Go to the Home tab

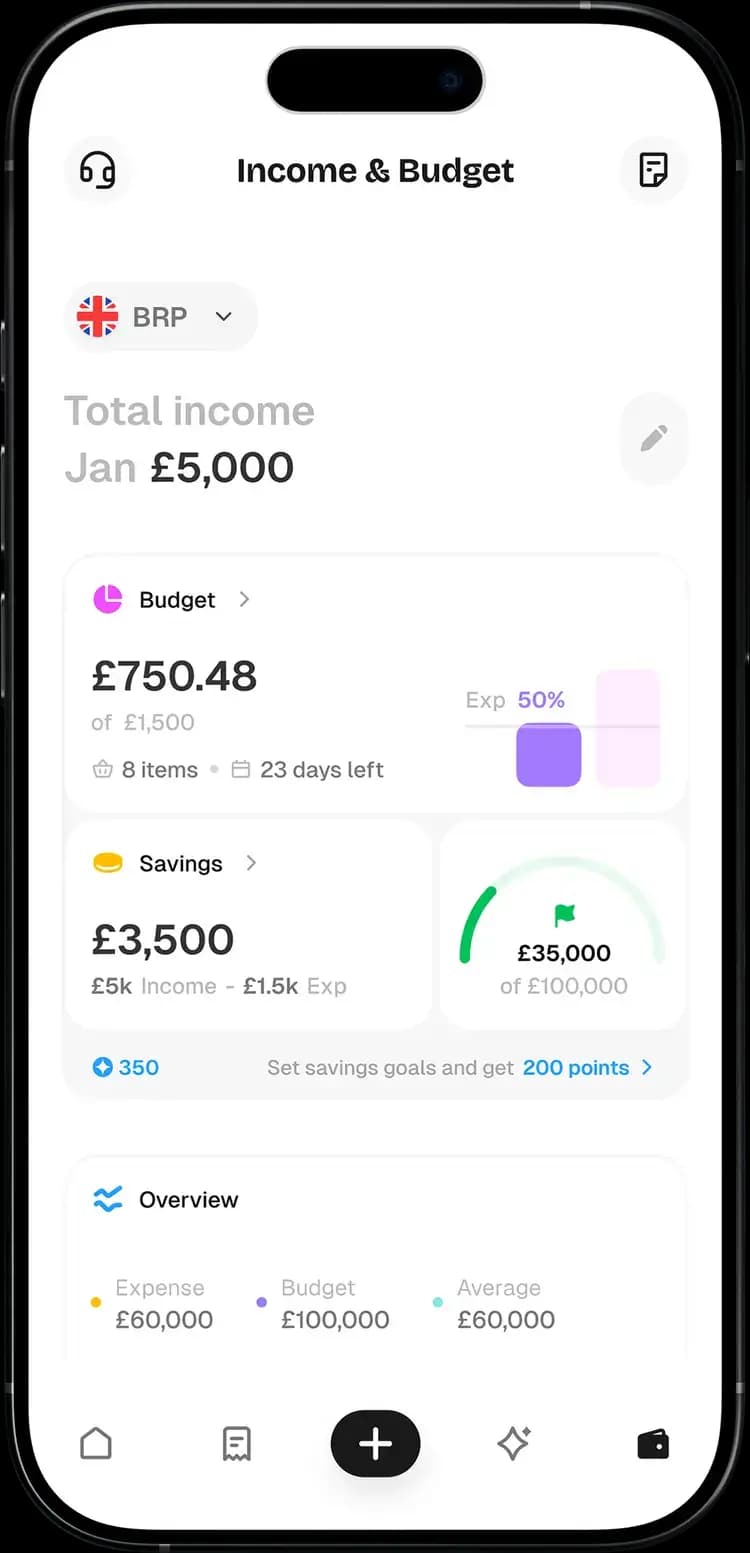(x=96, y=1444)
